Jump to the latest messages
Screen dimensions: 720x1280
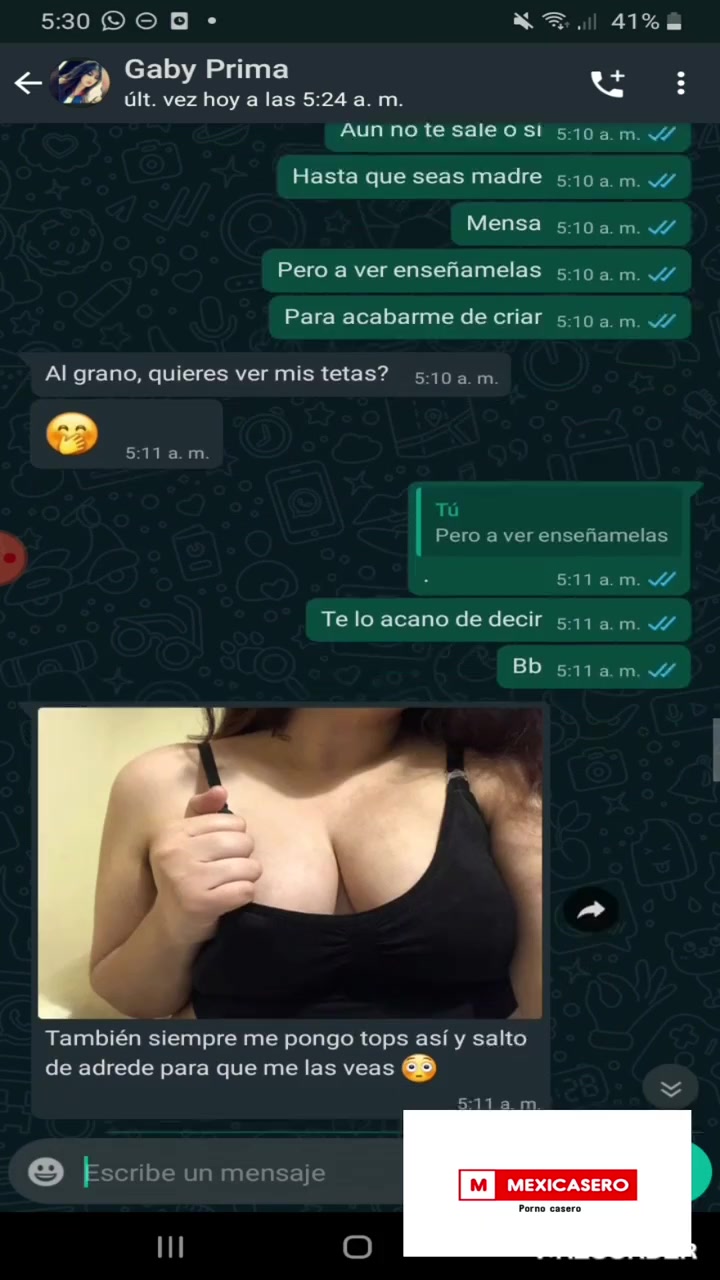670,1088
